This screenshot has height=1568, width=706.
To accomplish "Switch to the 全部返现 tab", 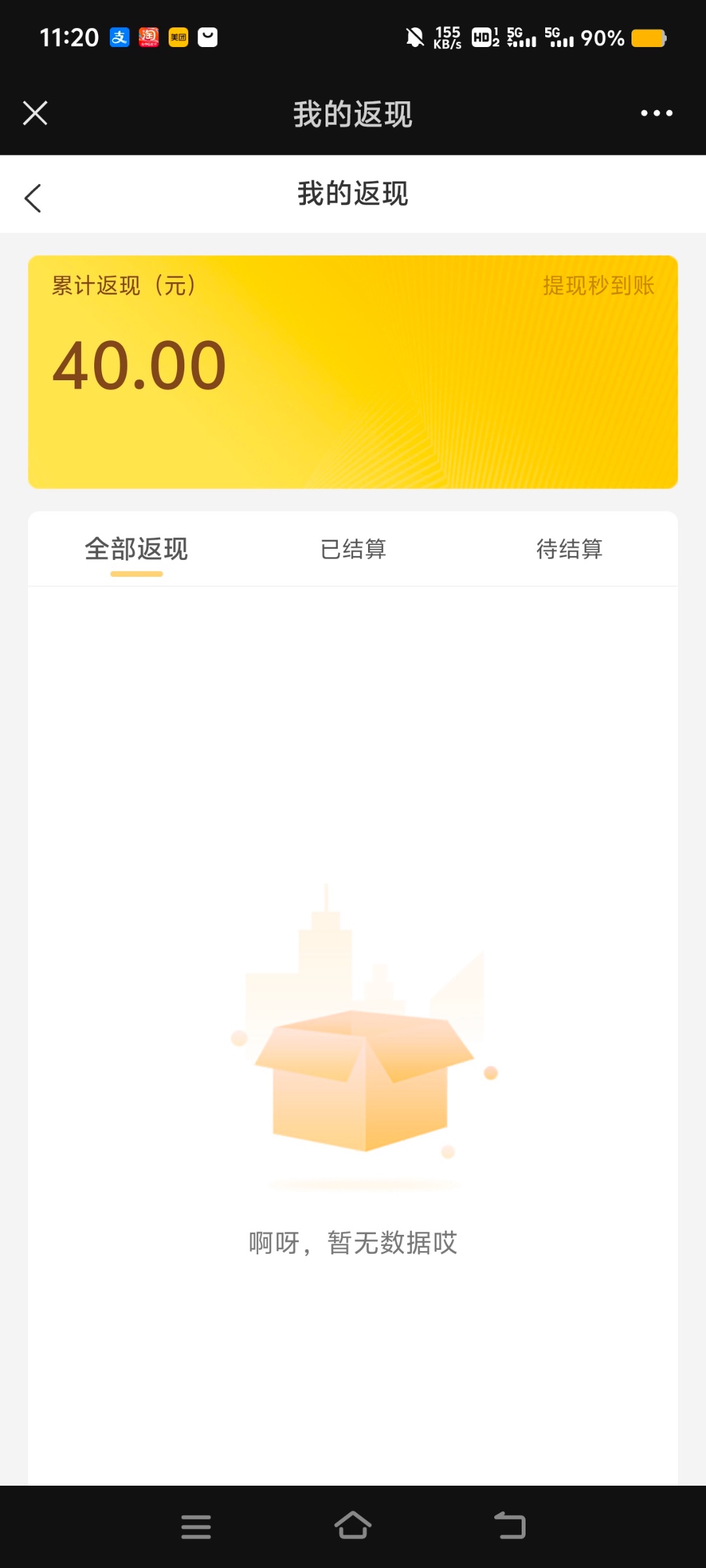I will 136,549.
